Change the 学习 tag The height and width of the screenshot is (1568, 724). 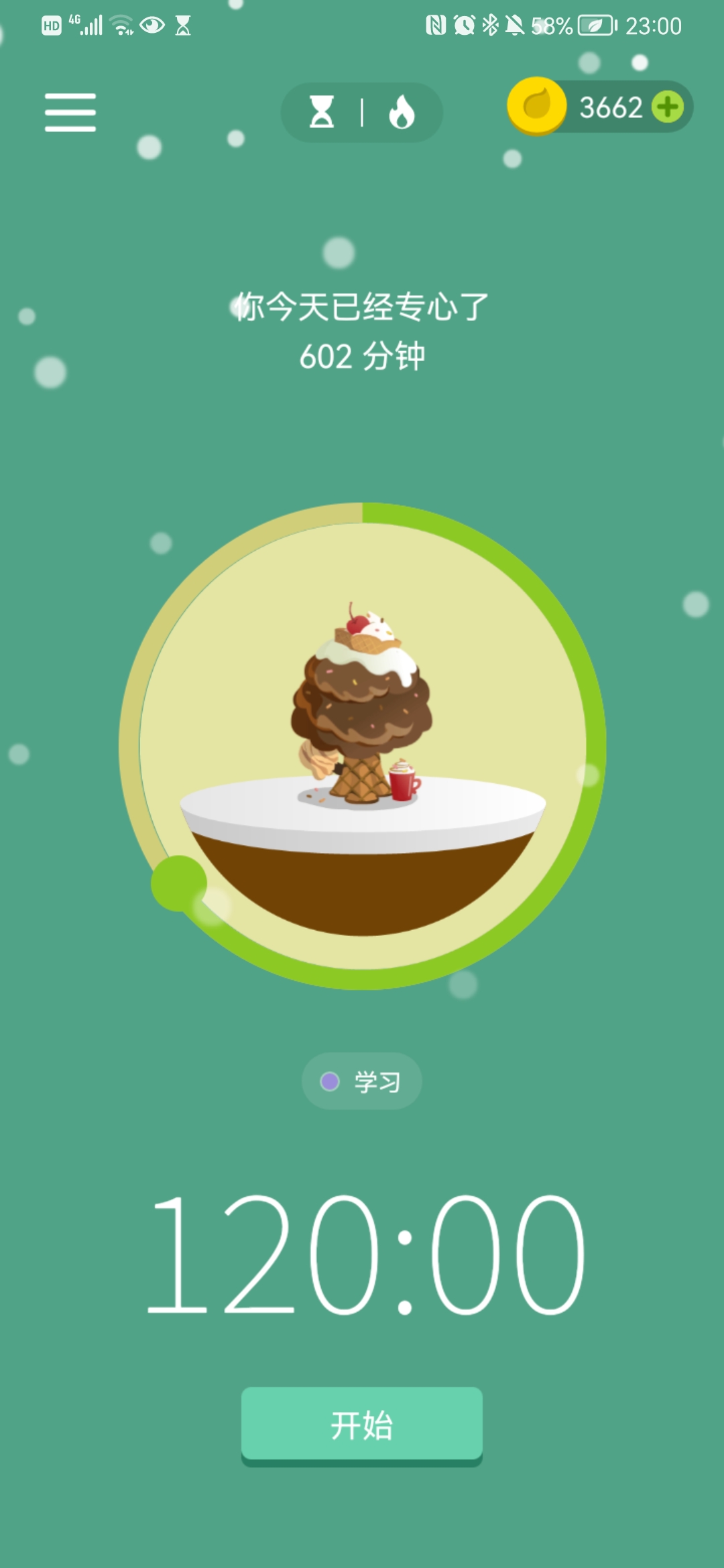click(362, 1081)
